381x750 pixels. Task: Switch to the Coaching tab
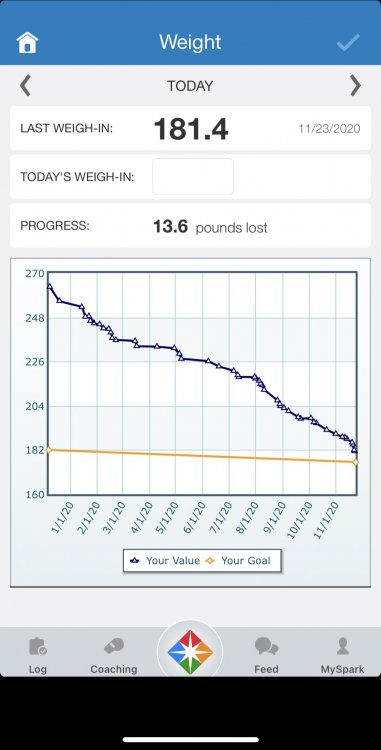[x=114, y=655]
